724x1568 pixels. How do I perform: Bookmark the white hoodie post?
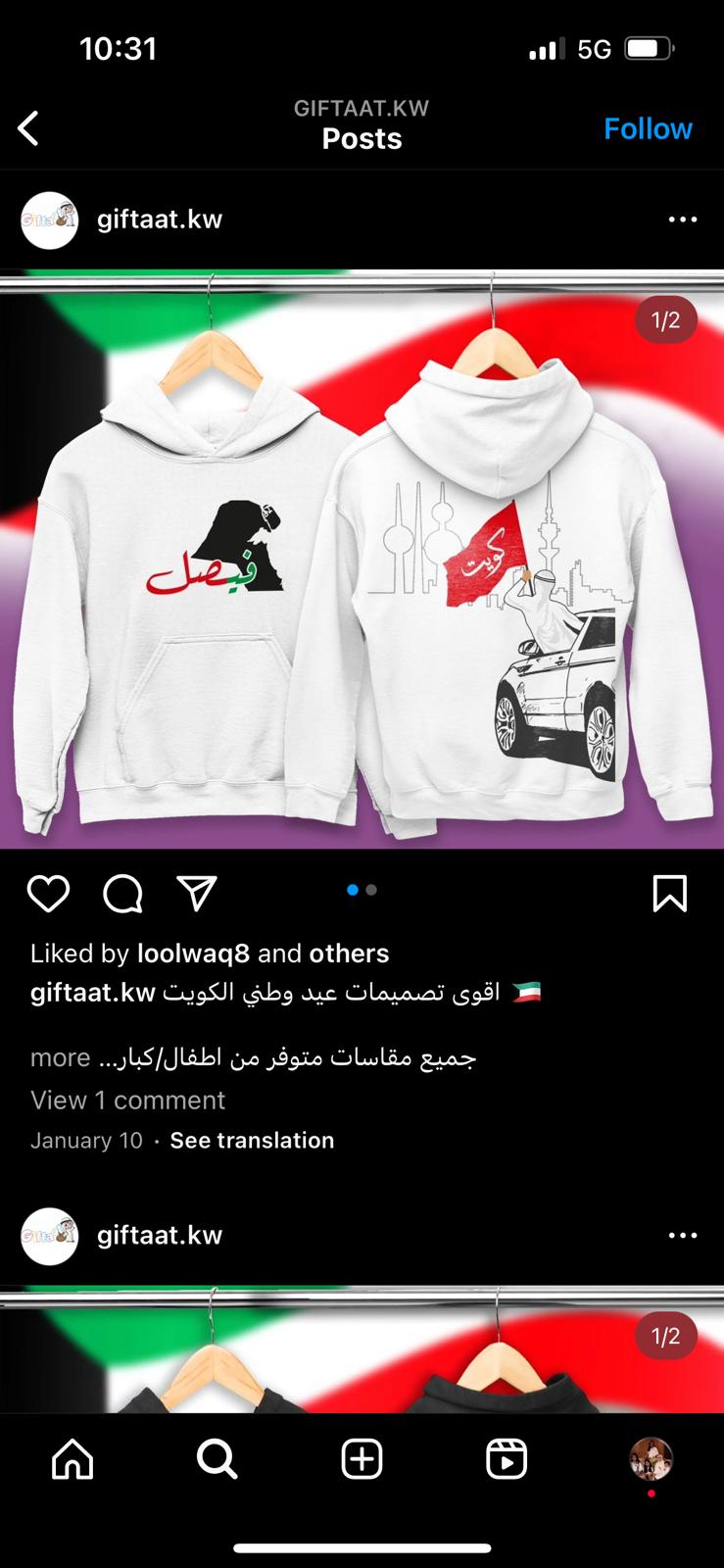tap(670, 894)
